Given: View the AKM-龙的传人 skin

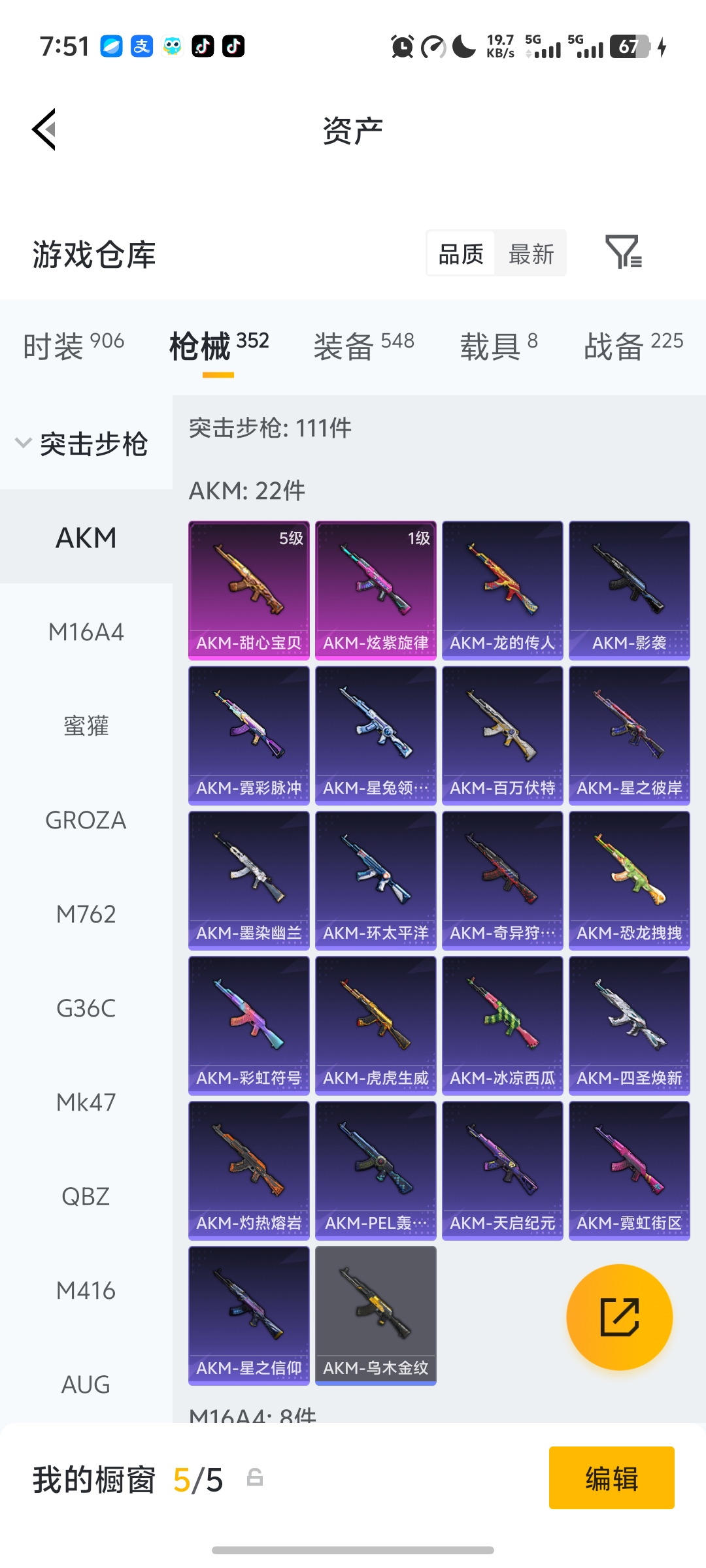Looking at the screenshot, I should coord(502,590).
